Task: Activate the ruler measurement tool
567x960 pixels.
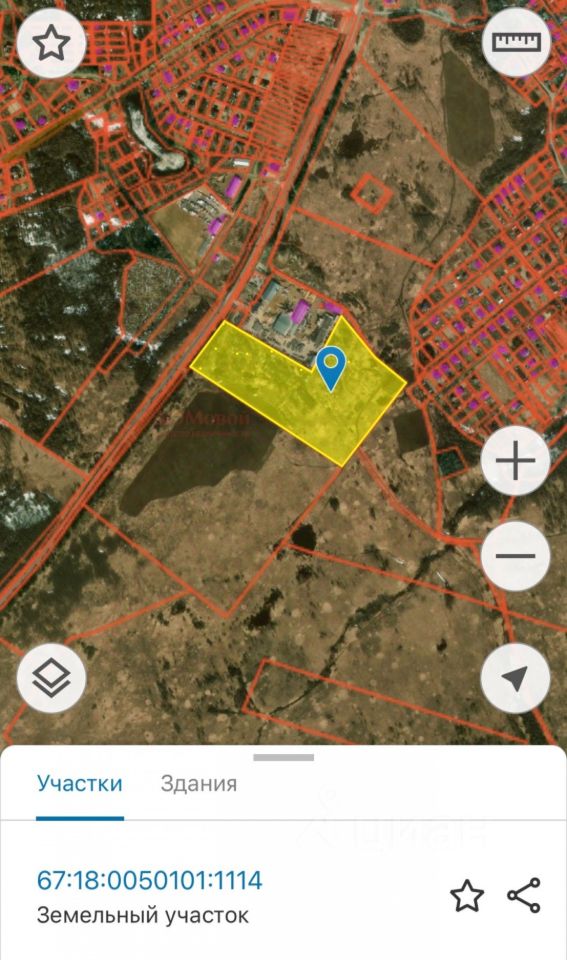Action: click(x=517, y=42)
